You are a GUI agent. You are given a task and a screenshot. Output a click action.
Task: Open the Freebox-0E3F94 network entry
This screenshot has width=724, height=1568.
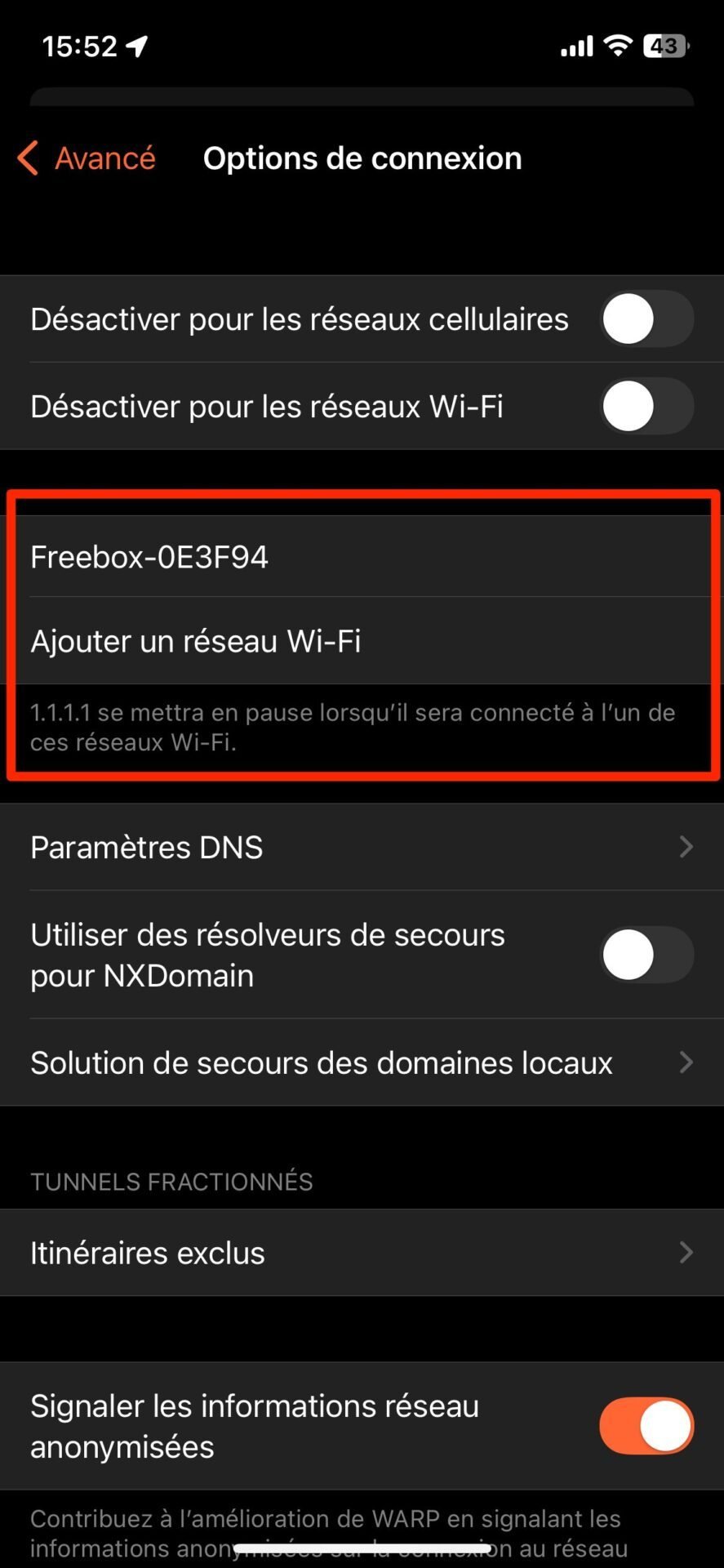click(x=362, y=557)
